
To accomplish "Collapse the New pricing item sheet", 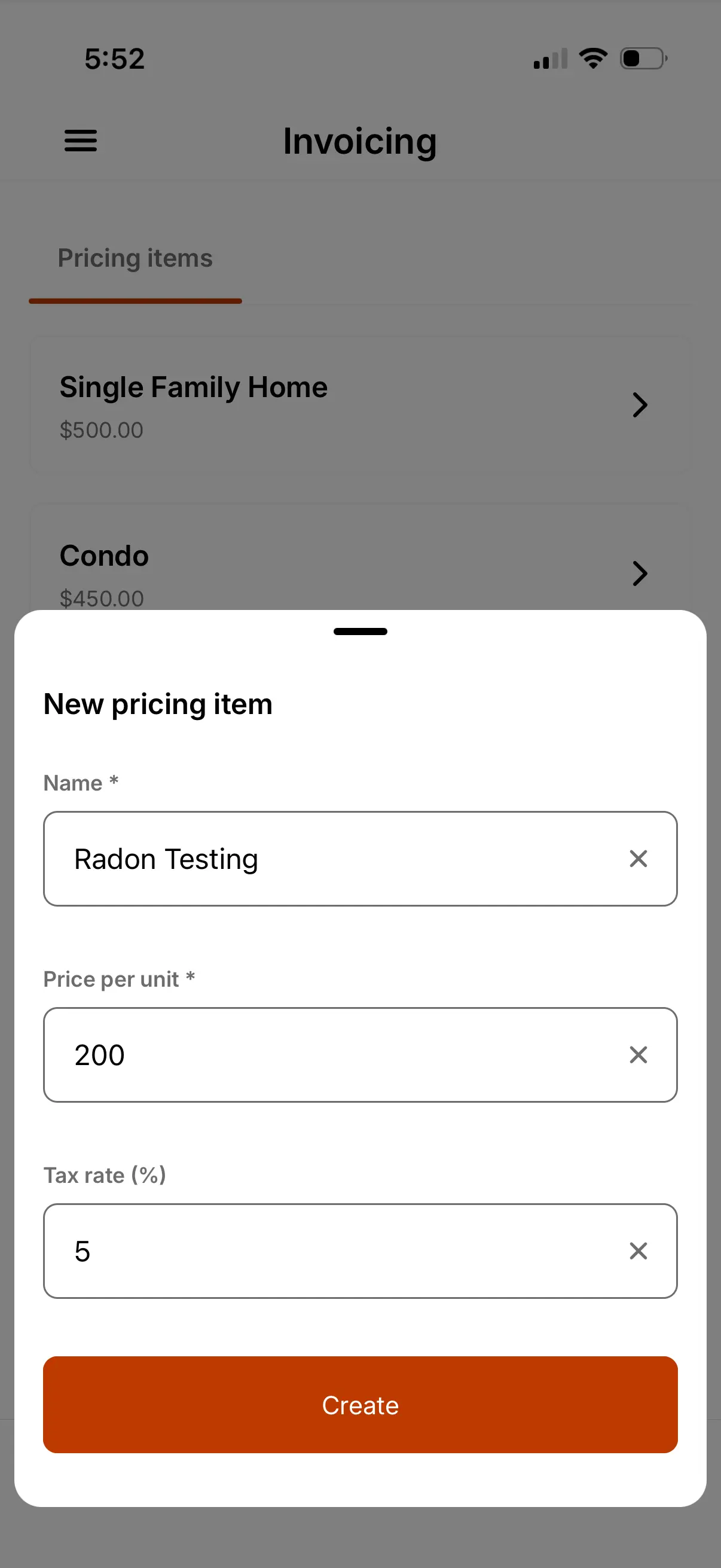I will pos(360,632).
